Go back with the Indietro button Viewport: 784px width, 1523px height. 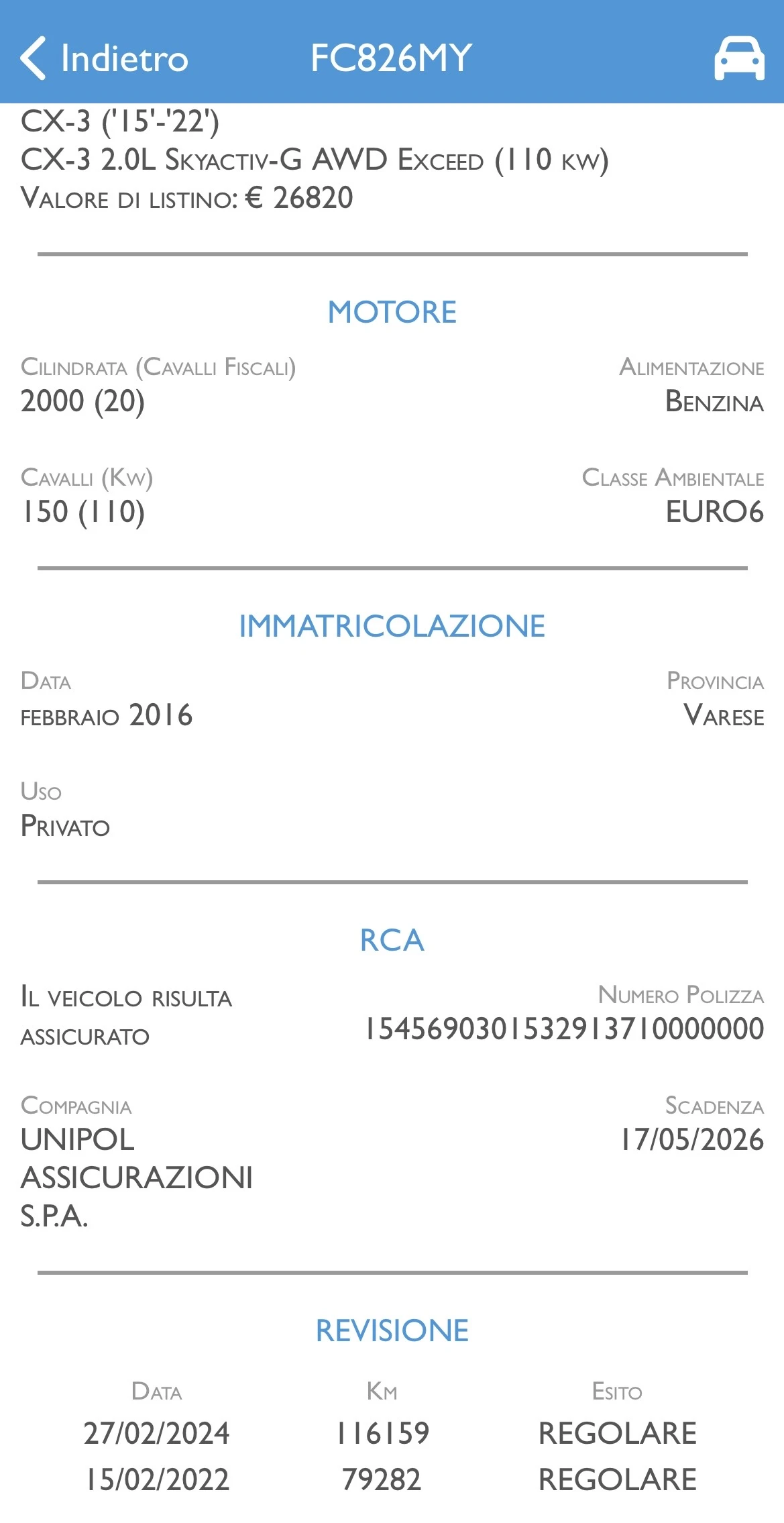(104, 58)
